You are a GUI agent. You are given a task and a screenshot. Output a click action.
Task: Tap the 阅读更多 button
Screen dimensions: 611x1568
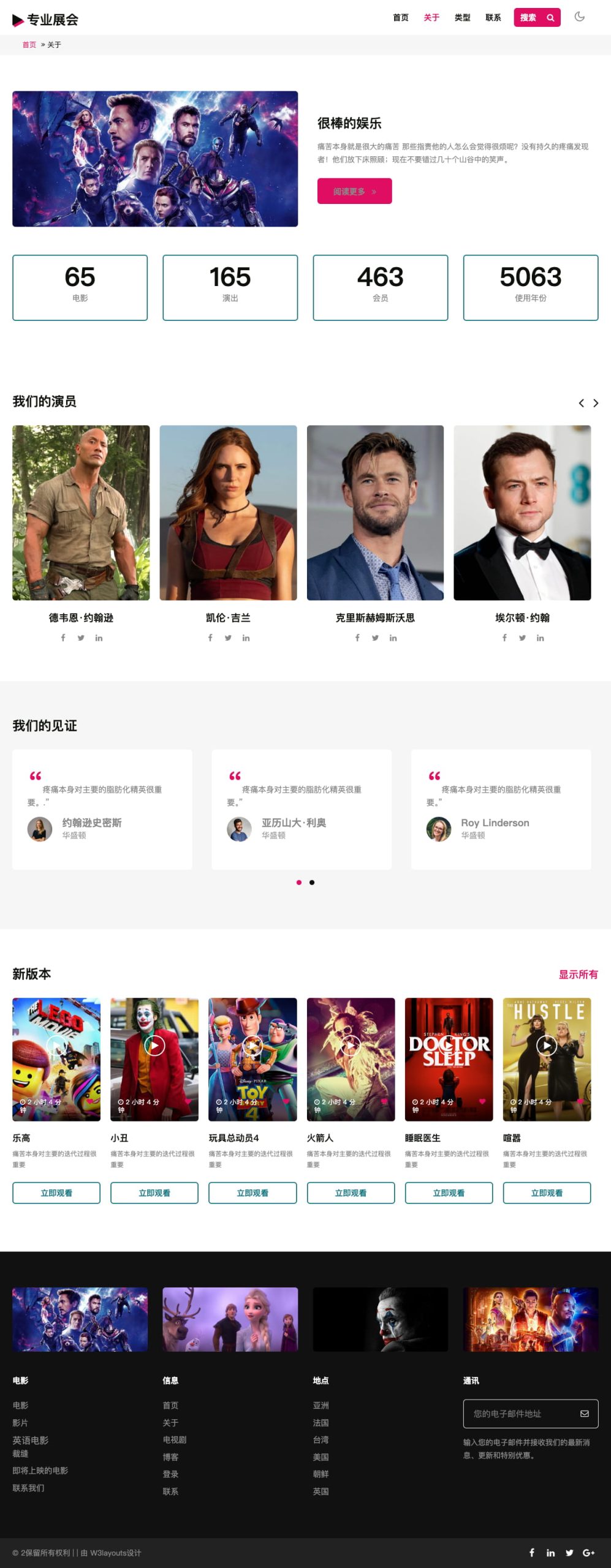tap(354, 192)
